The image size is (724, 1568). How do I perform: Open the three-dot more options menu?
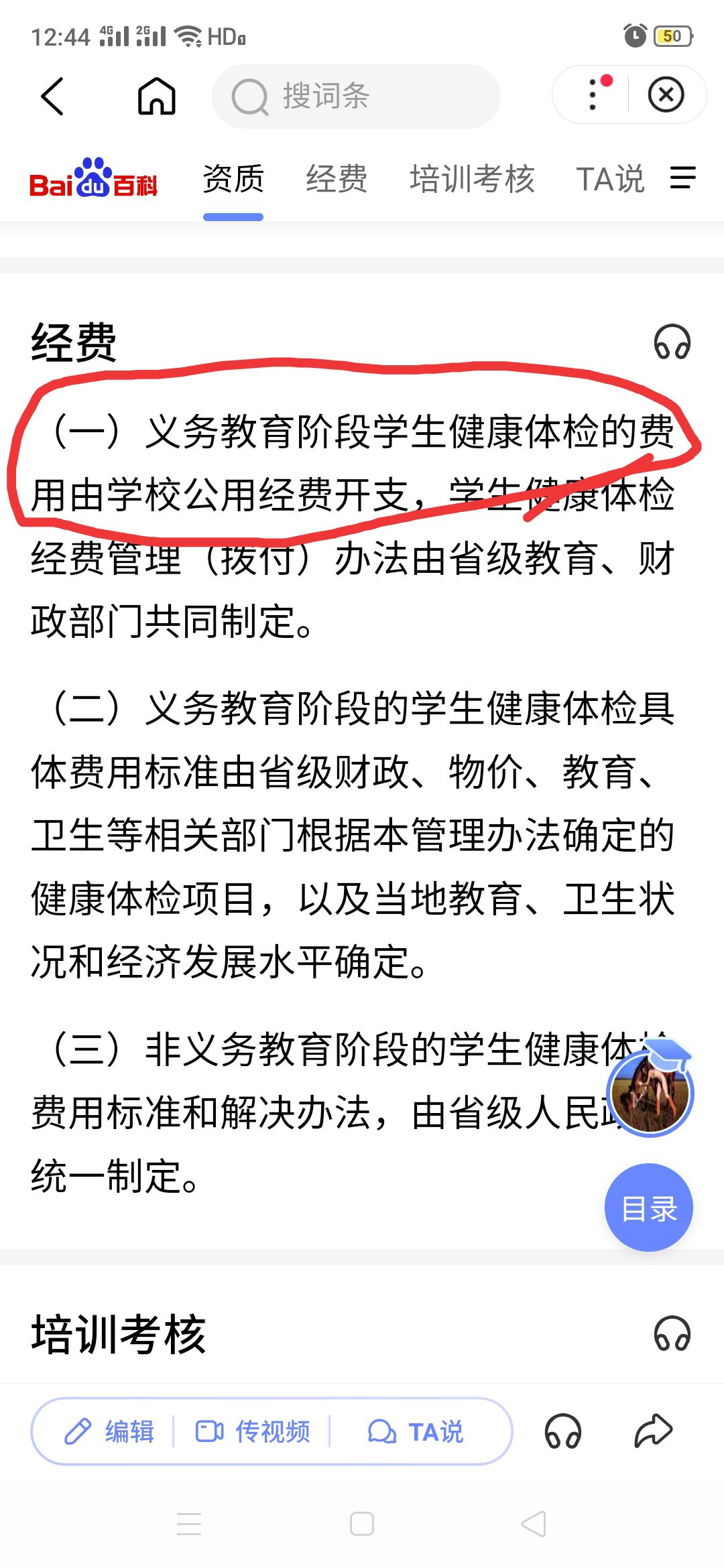point(593,95)
